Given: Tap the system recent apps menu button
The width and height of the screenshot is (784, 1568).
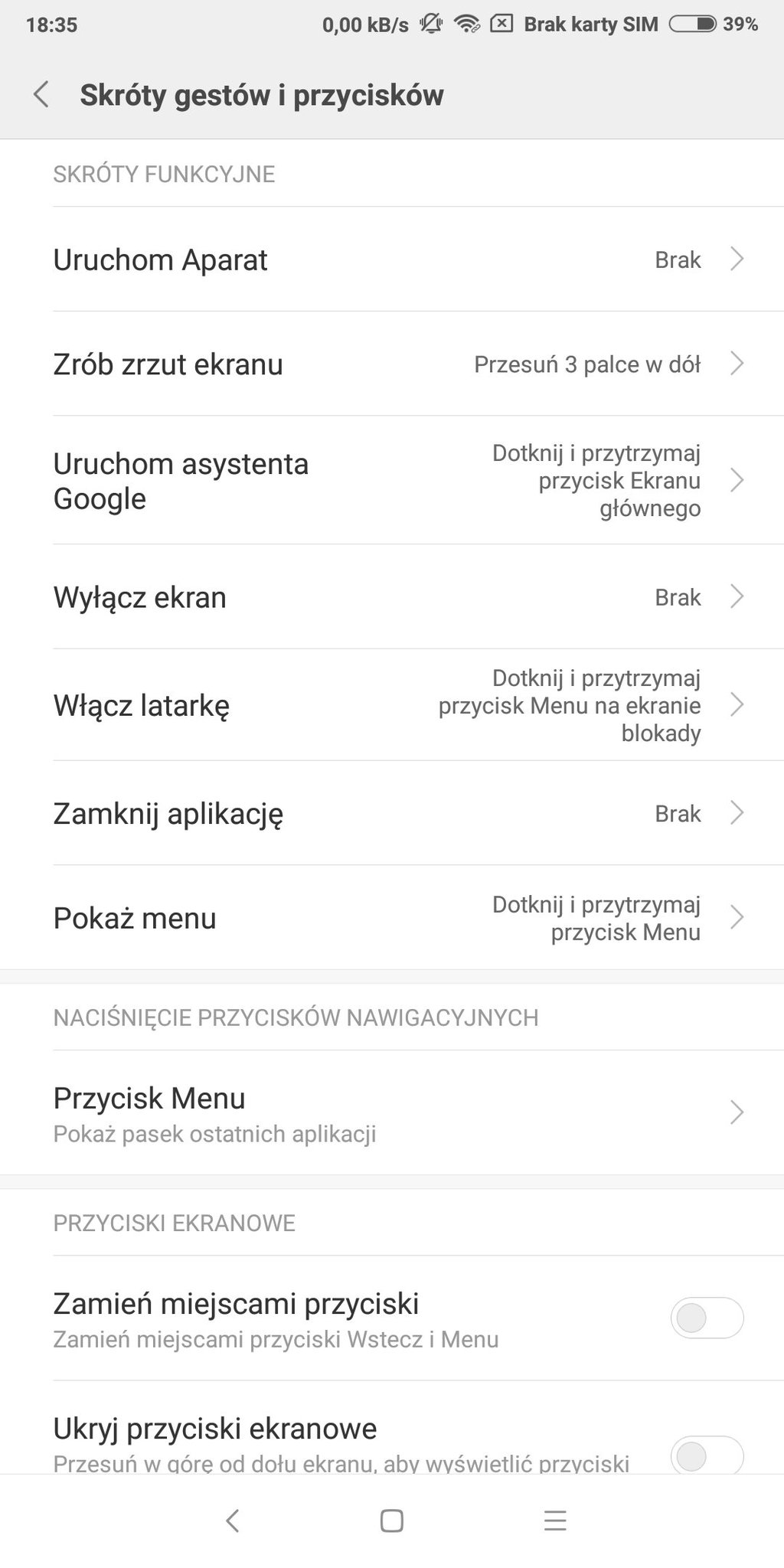Looking at the screenshot, I should pyautogui.click(x=555, y=1521).
